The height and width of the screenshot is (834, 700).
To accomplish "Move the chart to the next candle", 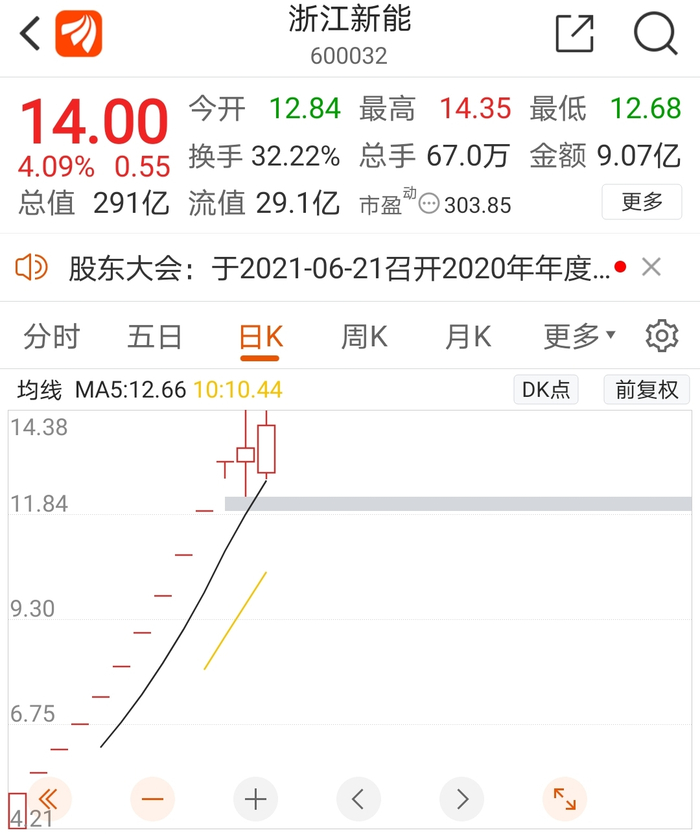I will tap(462, 799).
